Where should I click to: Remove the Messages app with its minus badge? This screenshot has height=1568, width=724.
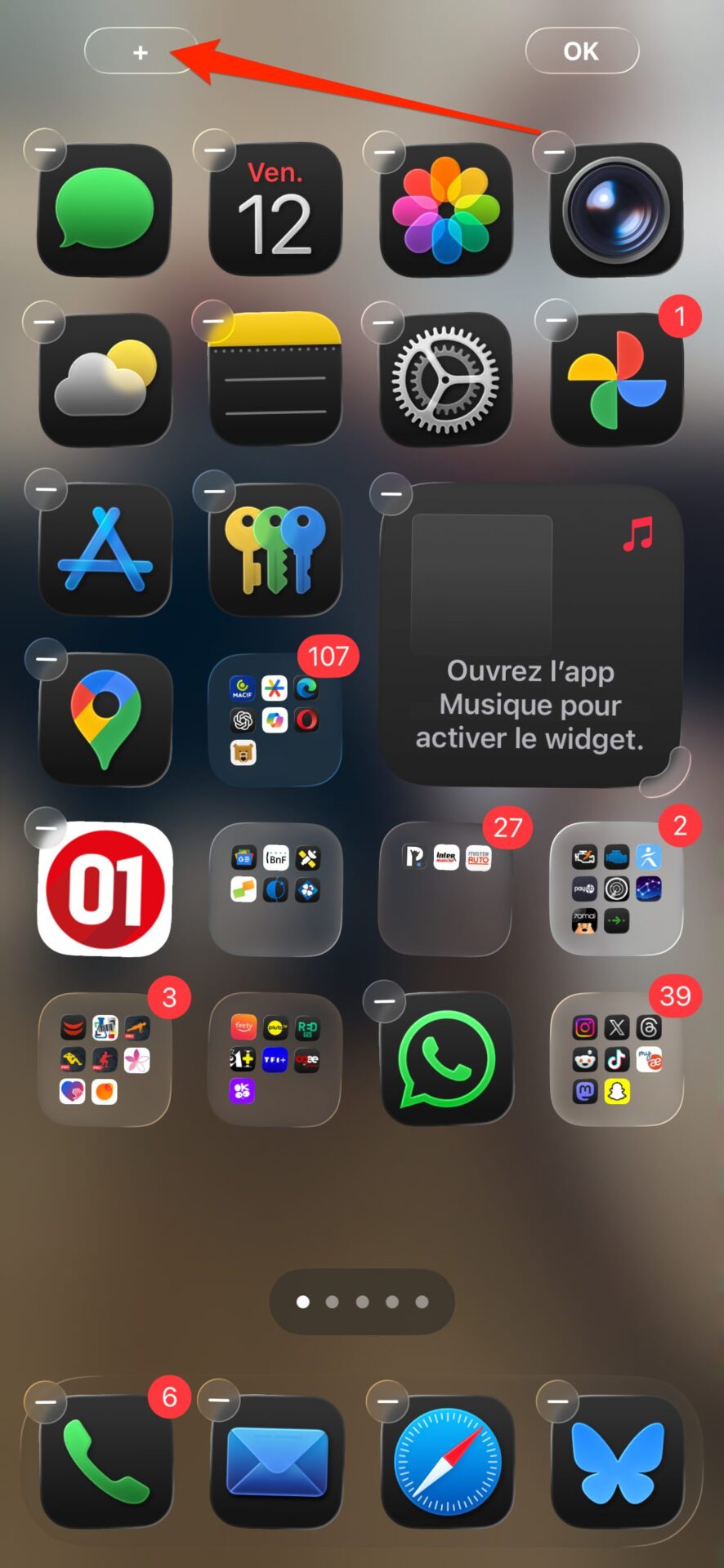[46, 150]
